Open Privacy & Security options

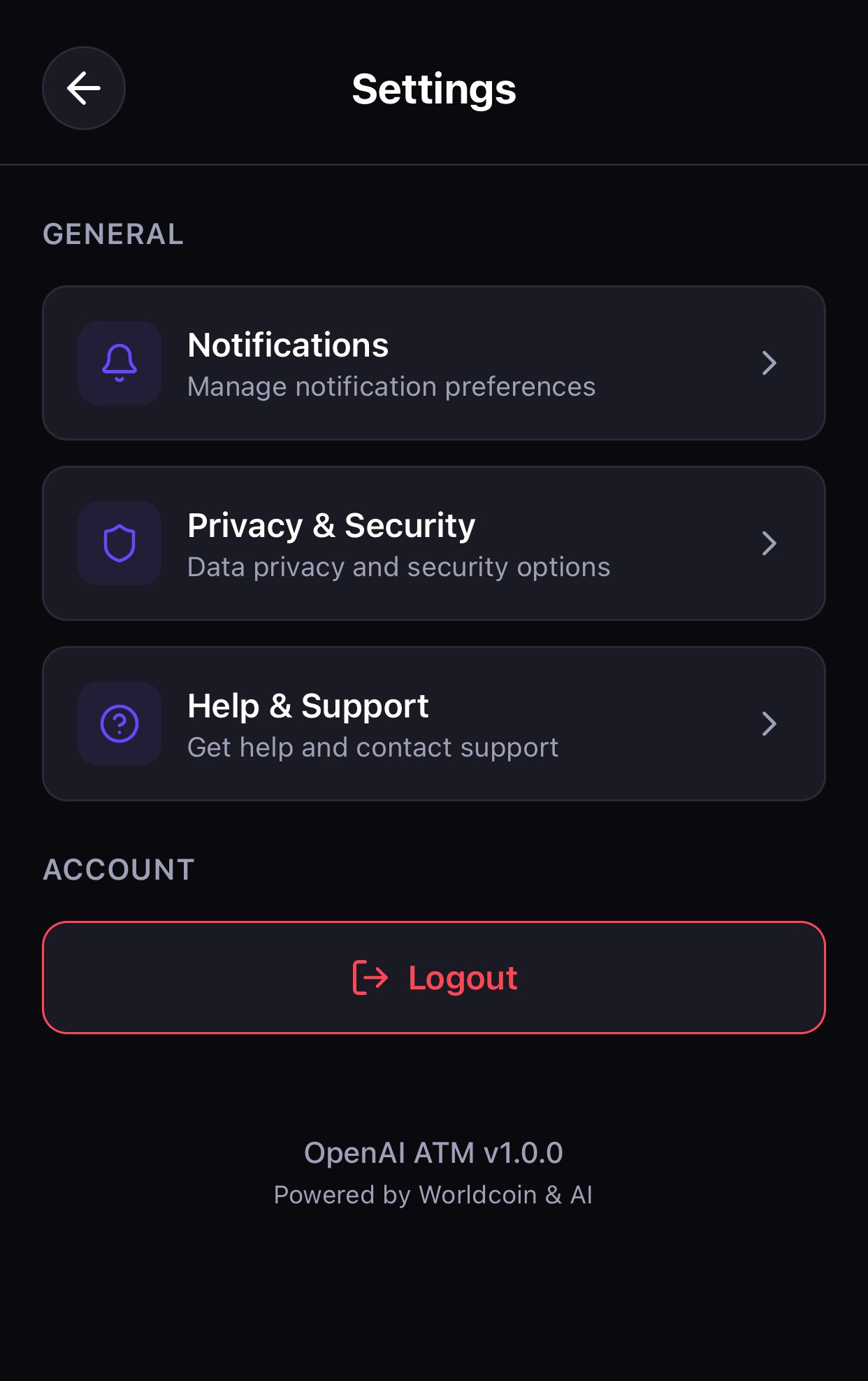coord(433,543)
